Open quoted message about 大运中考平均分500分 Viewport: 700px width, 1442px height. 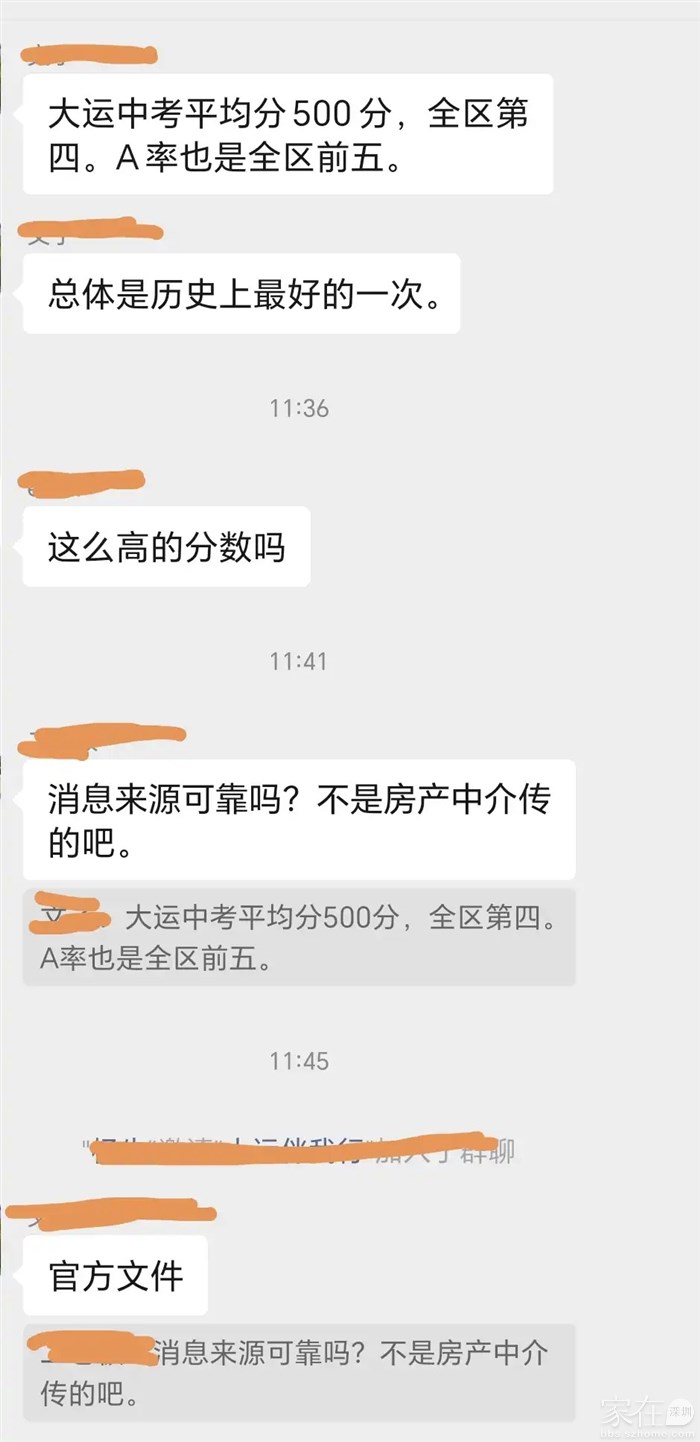(298, 937)
